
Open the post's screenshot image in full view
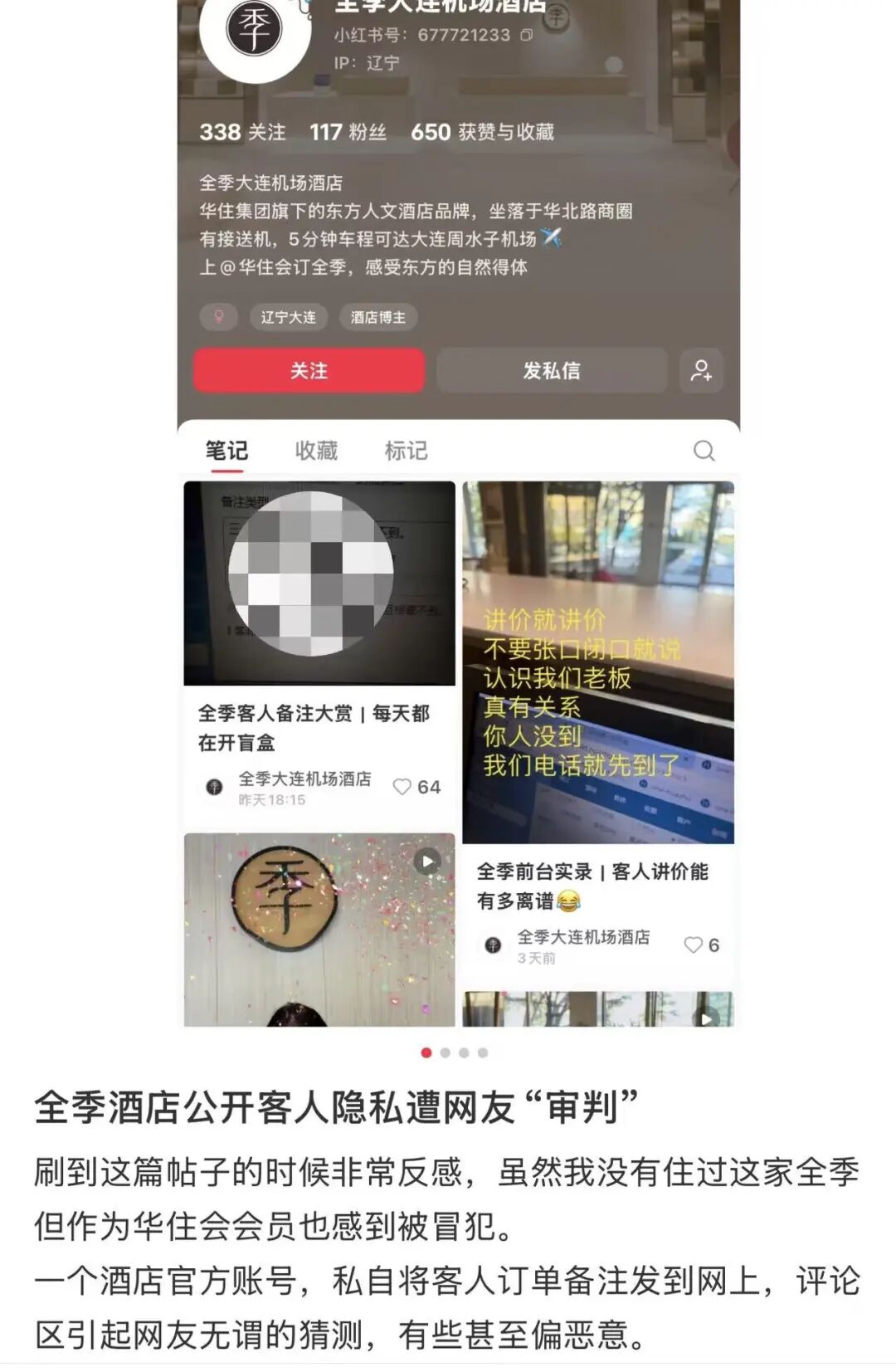[458, 515]
